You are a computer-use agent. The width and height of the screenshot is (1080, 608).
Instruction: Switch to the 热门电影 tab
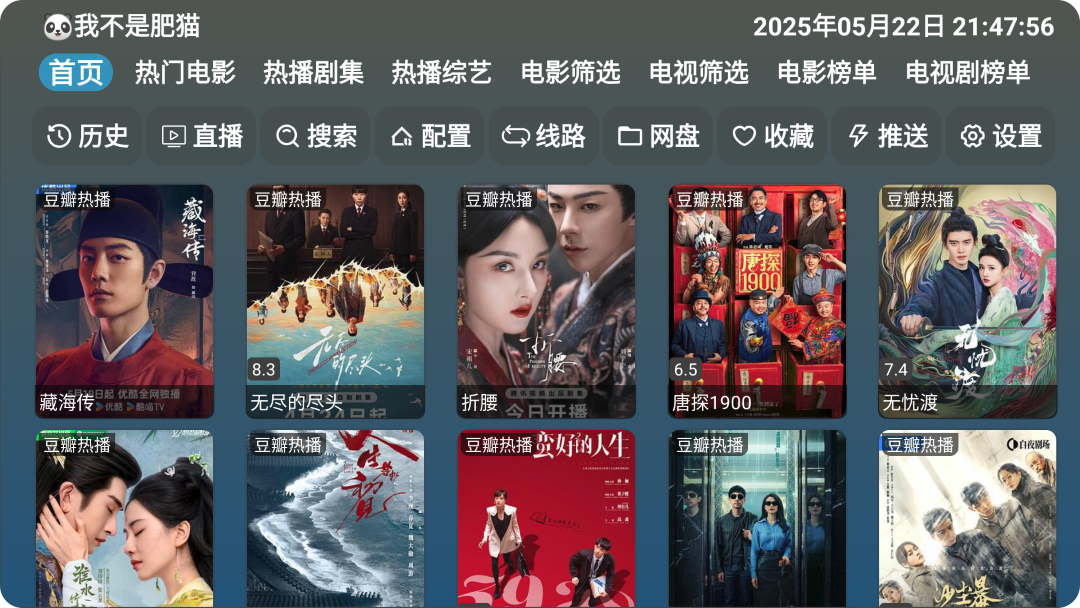coord(185,72)
